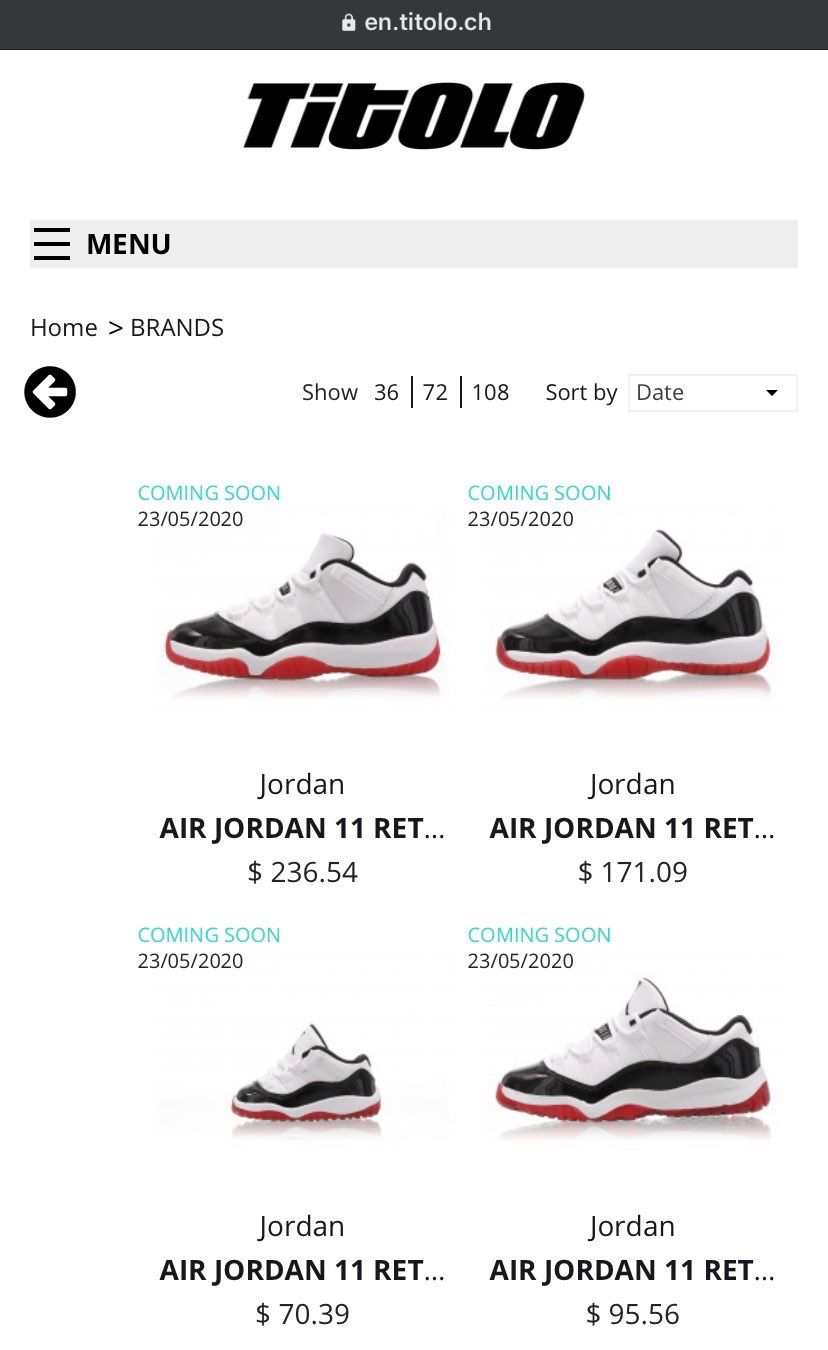Viewport: 828px width, 1350px height.
Task: Open the Air Jordan 11 priced $ 95.56
Action: (x=632, y=1060)
